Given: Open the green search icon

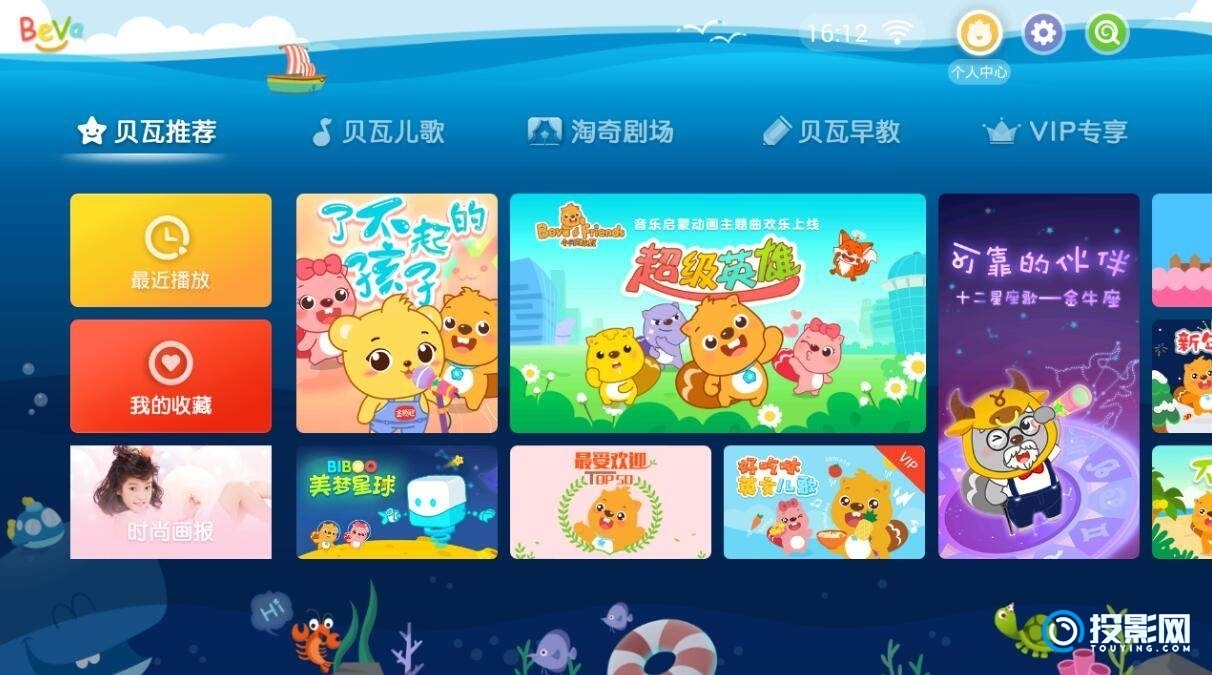Looking at the screenshot, I should click(x=1107, y=34).
